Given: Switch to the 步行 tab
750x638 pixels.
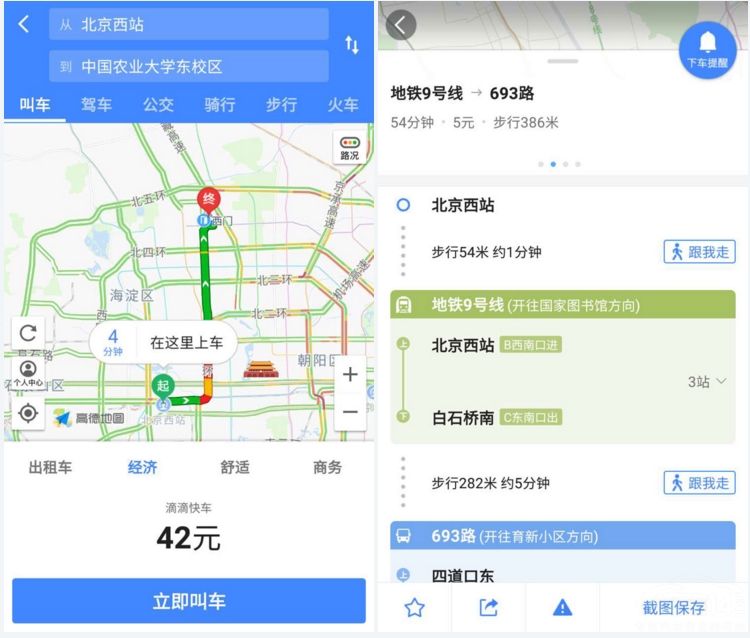Looking at the screenshot, I should pyautogui.click(x=281, y=105).
